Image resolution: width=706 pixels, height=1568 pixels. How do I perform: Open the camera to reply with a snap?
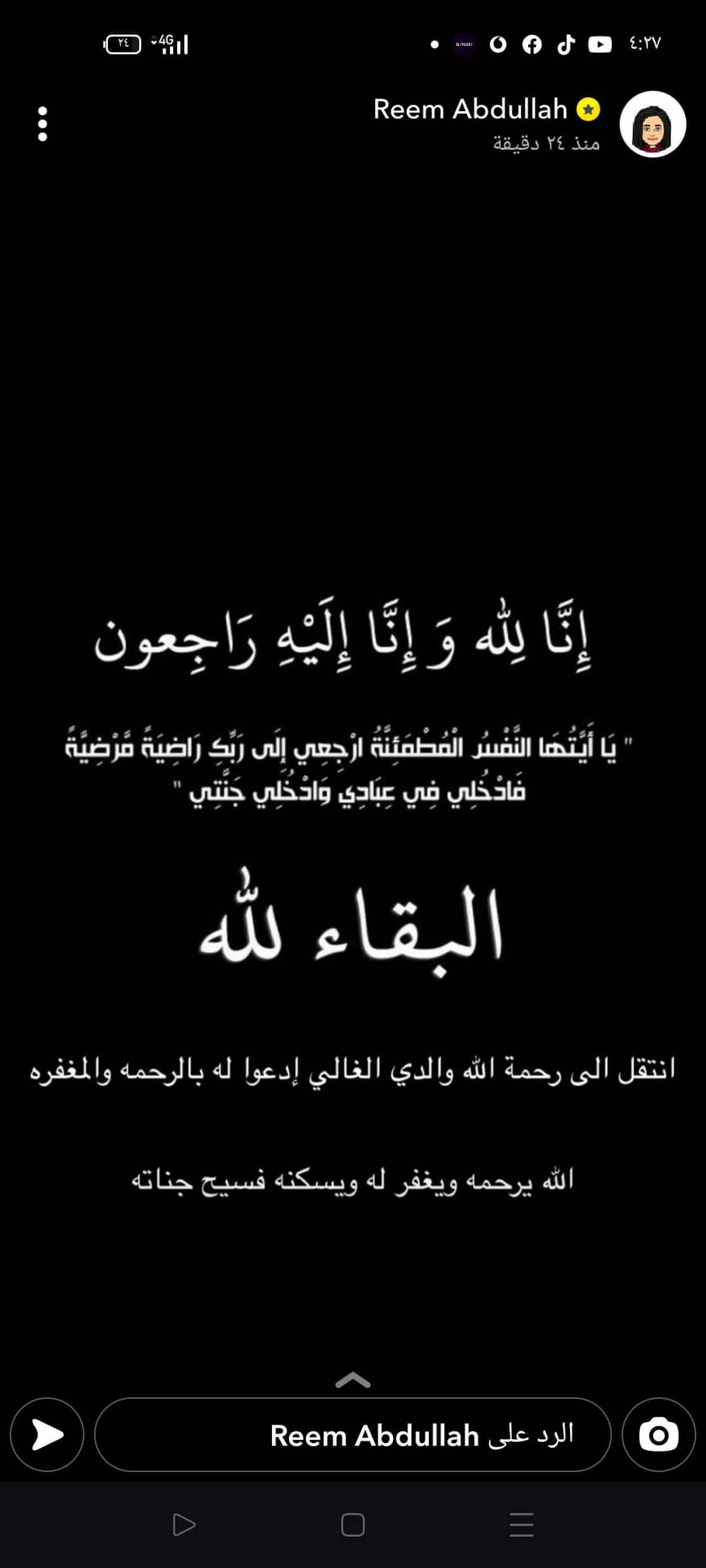[x=658, y=1434]
